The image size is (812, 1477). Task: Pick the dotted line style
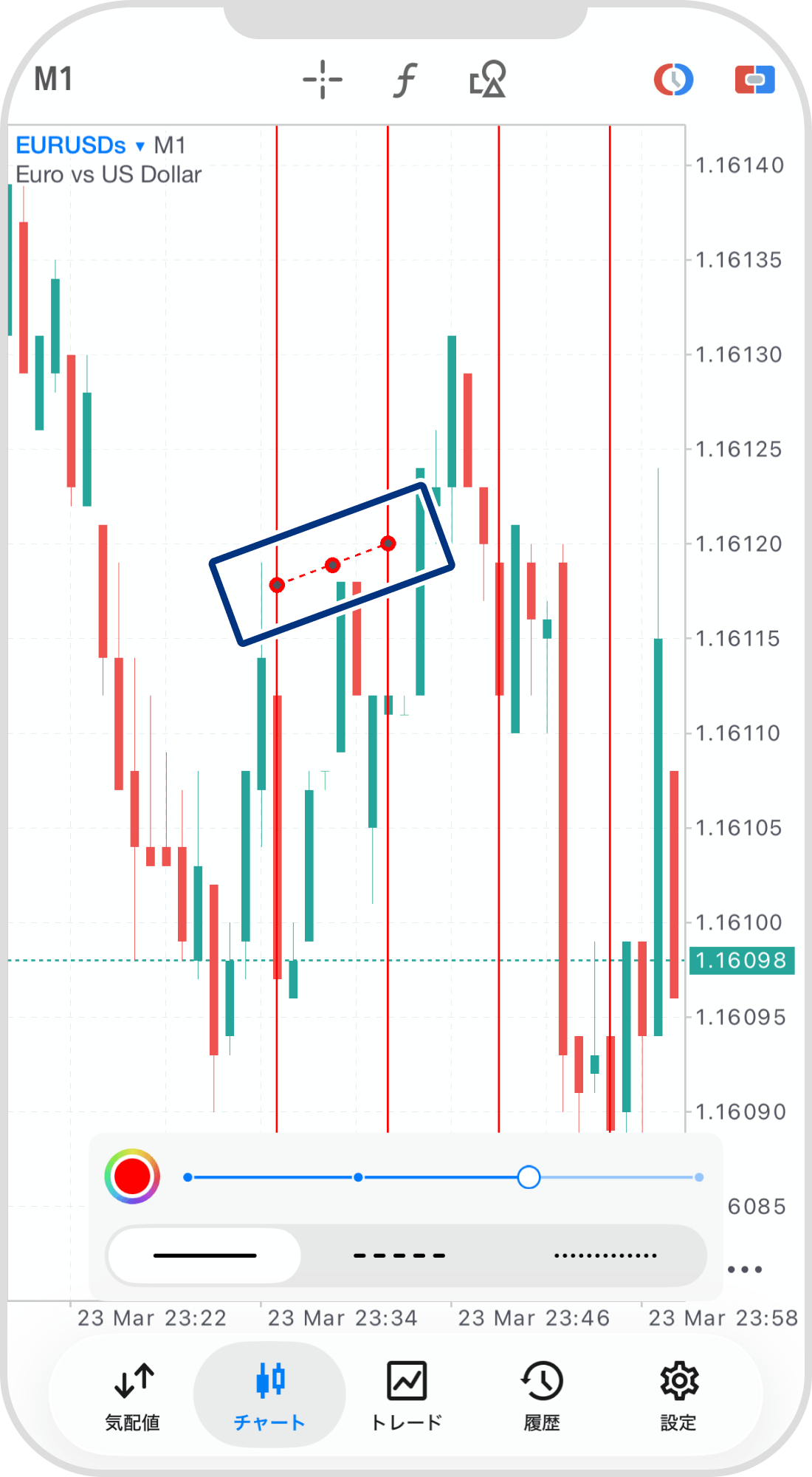[x=605, y=1255]
